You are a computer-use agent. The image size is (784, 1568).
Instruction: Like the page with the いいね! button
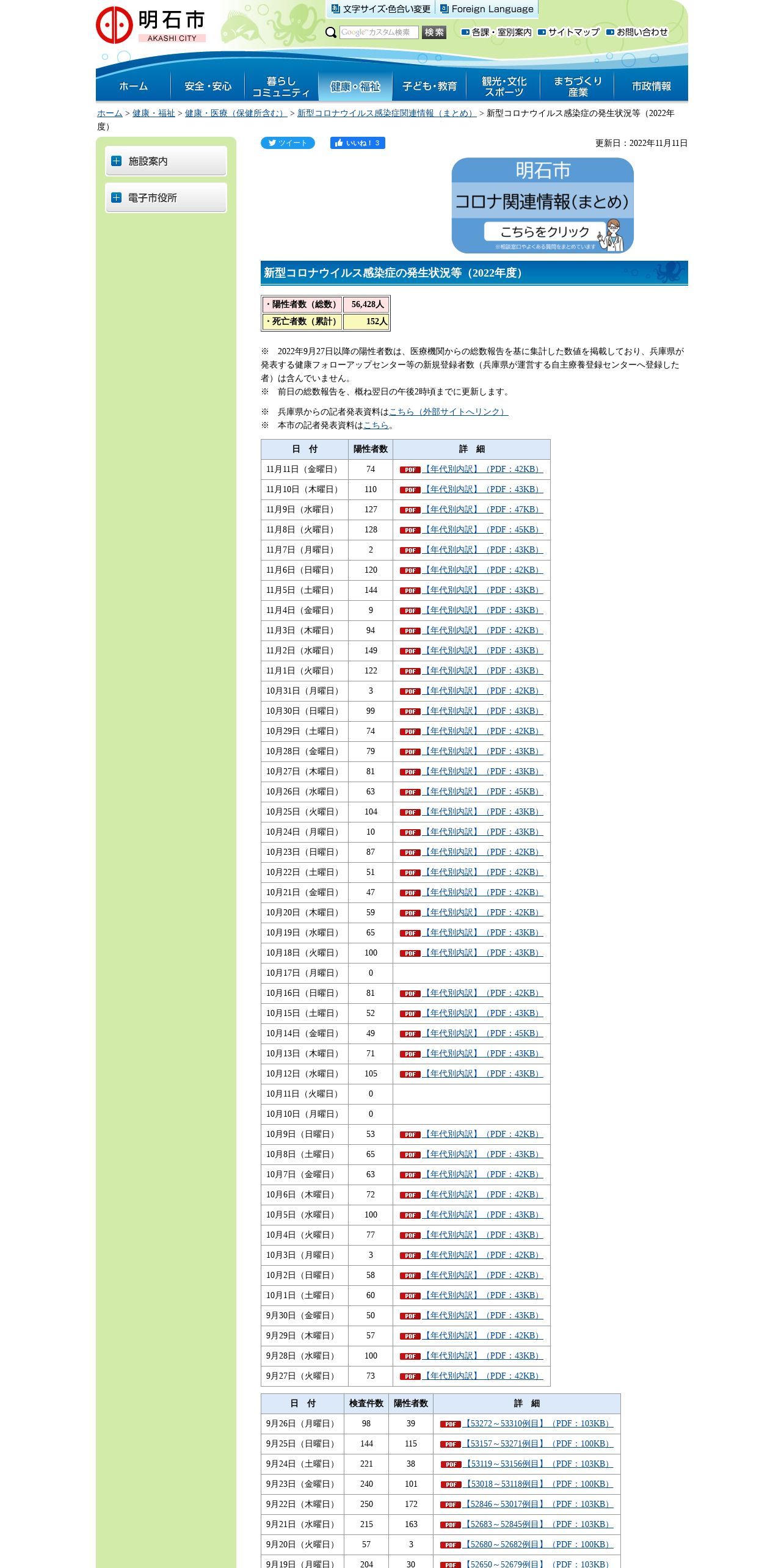tap(358, 143)
